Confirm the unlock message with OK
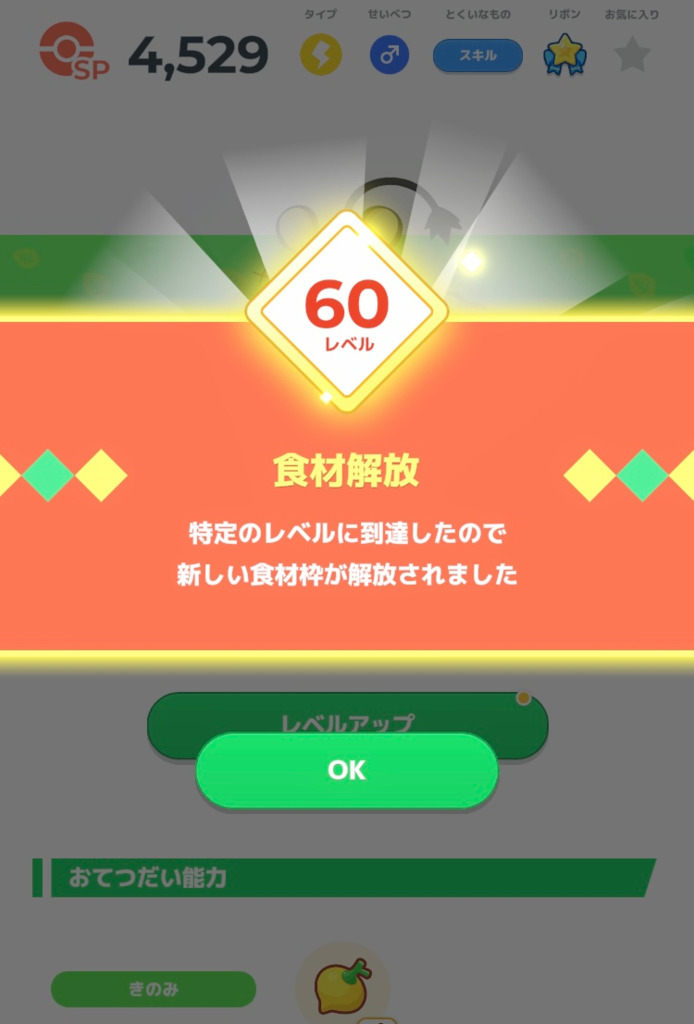Image resolution: width=694 pixels, height=1024 pixels. [346, 770]
